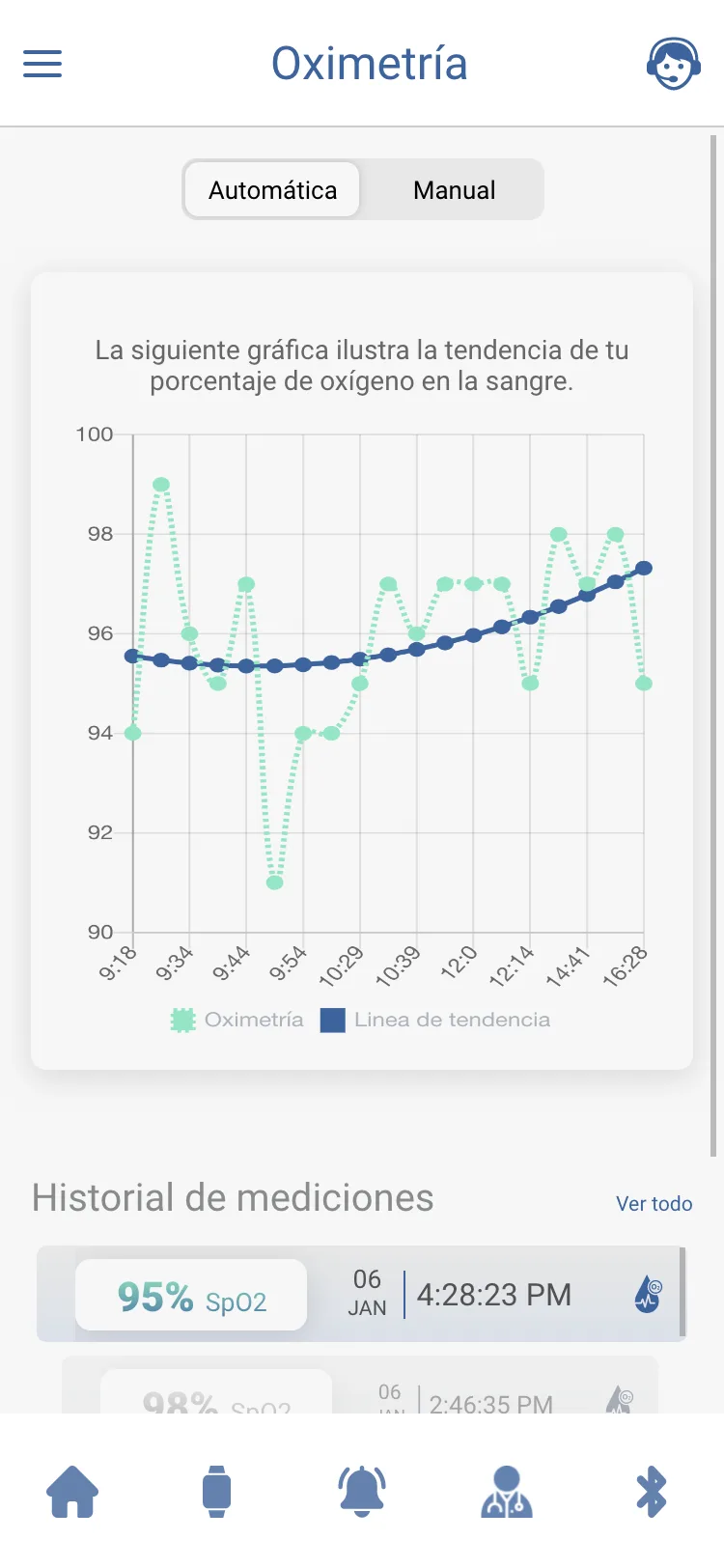Viewport: 724px width, 1568px height.
Task: Tap the oximetry icon on the 4:28:23 PM entry
Action: click(x=648, y=1294)
